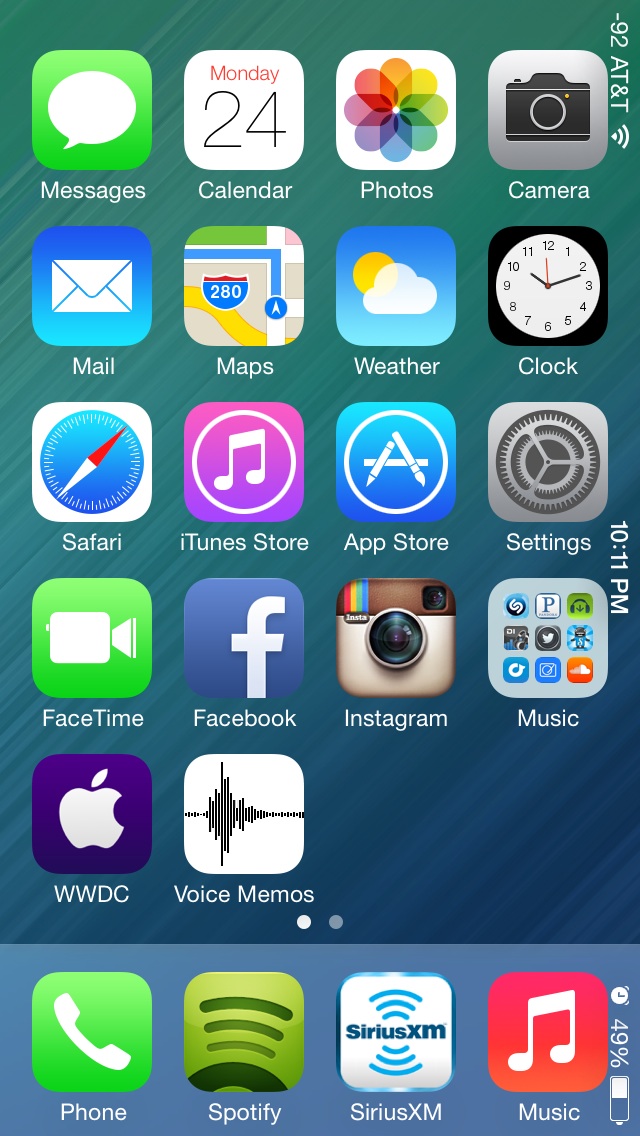The width and height of the screenshot is (640, 1136).
Task: Open the Music folder
Action: [x=548, y=638]
